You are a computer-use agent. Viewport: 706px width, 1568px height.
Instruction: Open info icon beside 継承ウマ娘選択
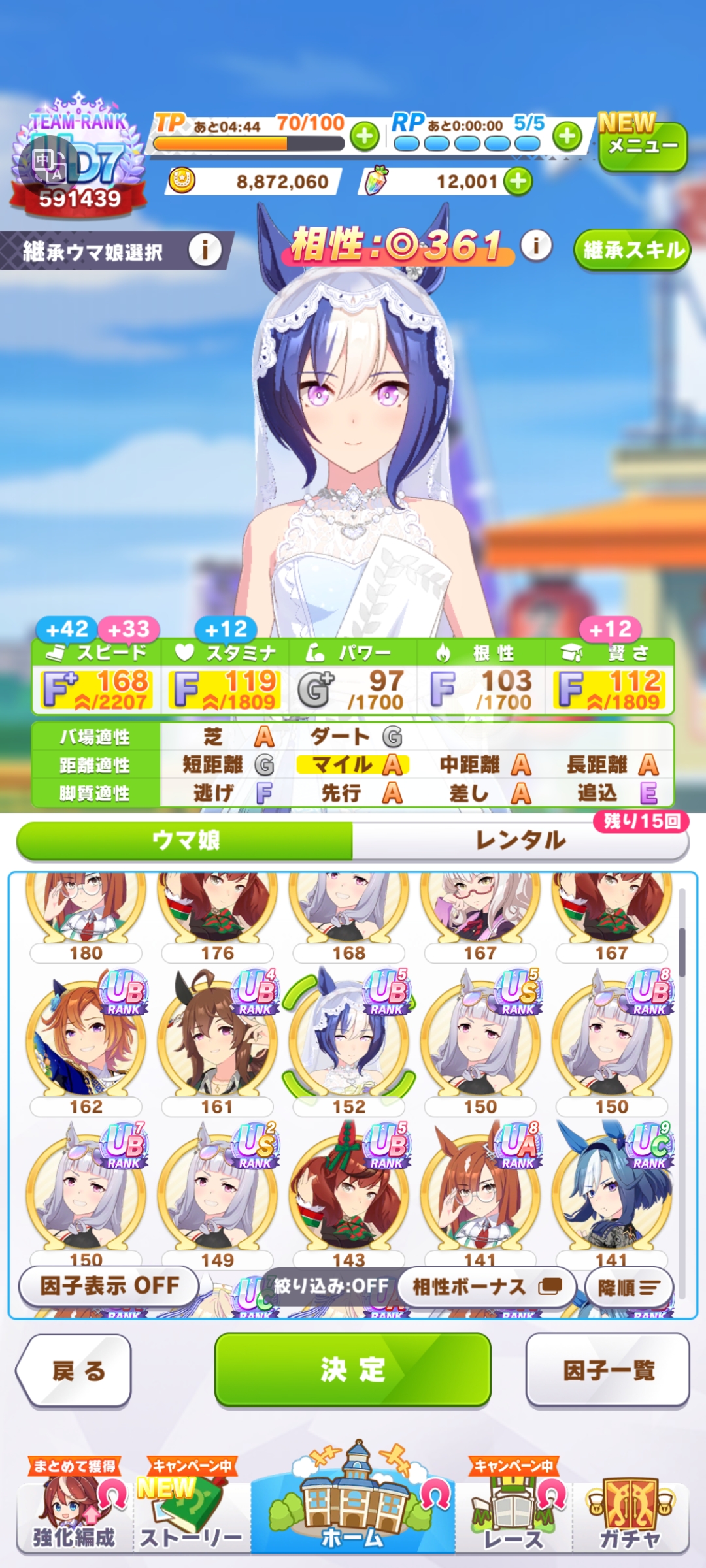click(205, 250)
